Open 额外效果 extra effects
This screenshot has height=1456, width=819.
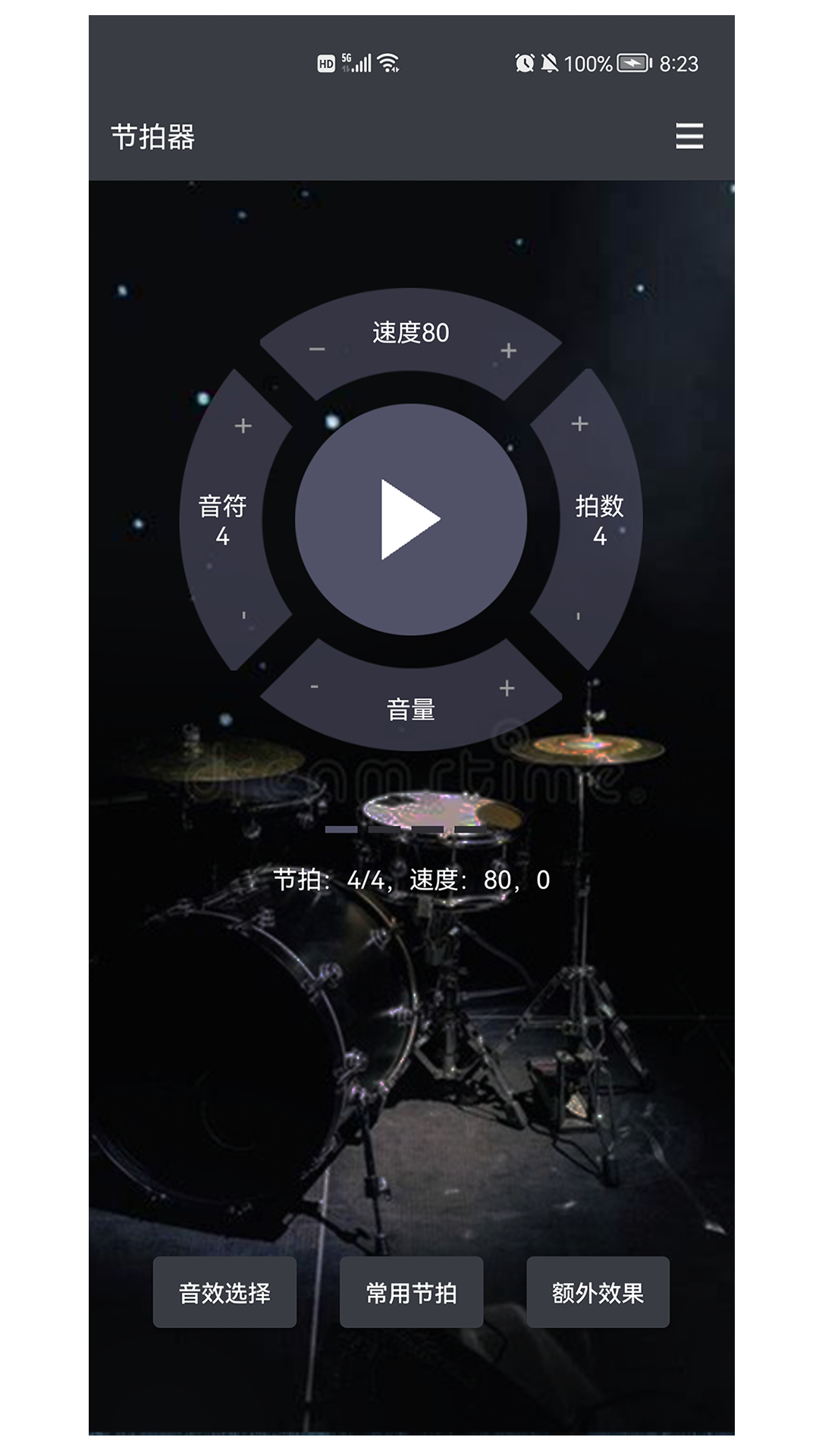point(598,1292)
